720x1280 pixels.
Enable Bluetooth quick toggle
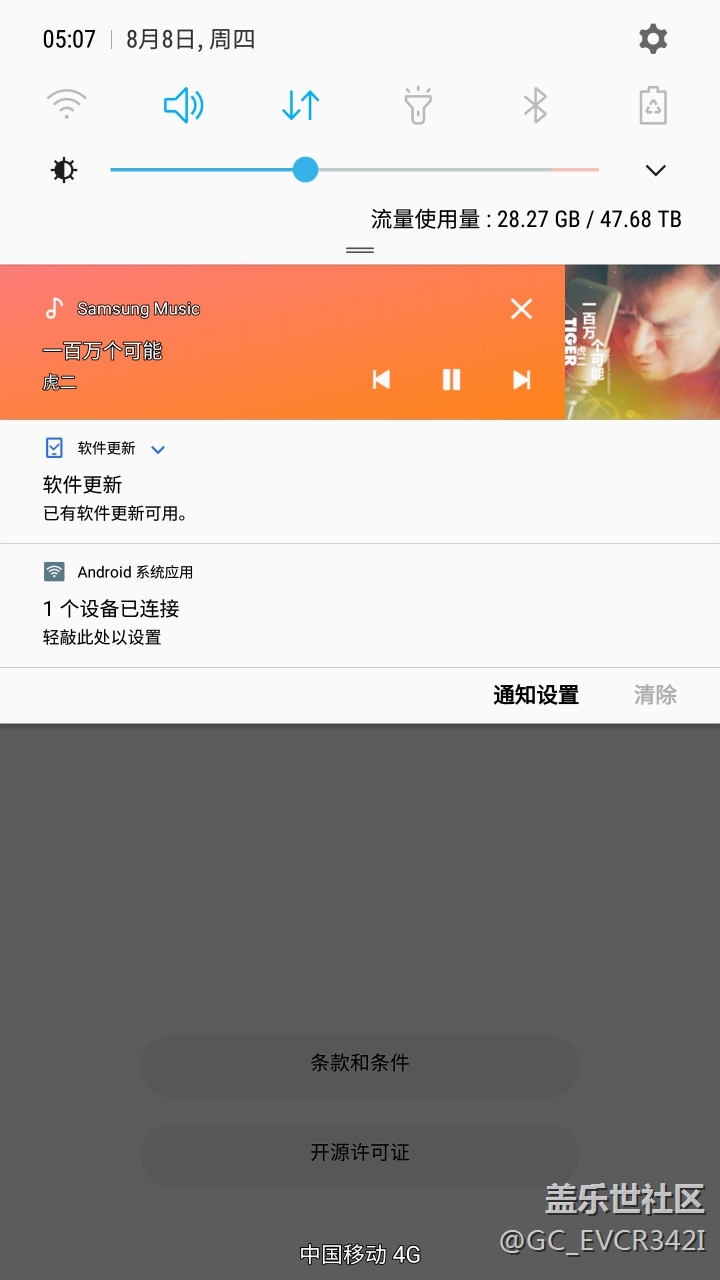(x=535, y=105)
